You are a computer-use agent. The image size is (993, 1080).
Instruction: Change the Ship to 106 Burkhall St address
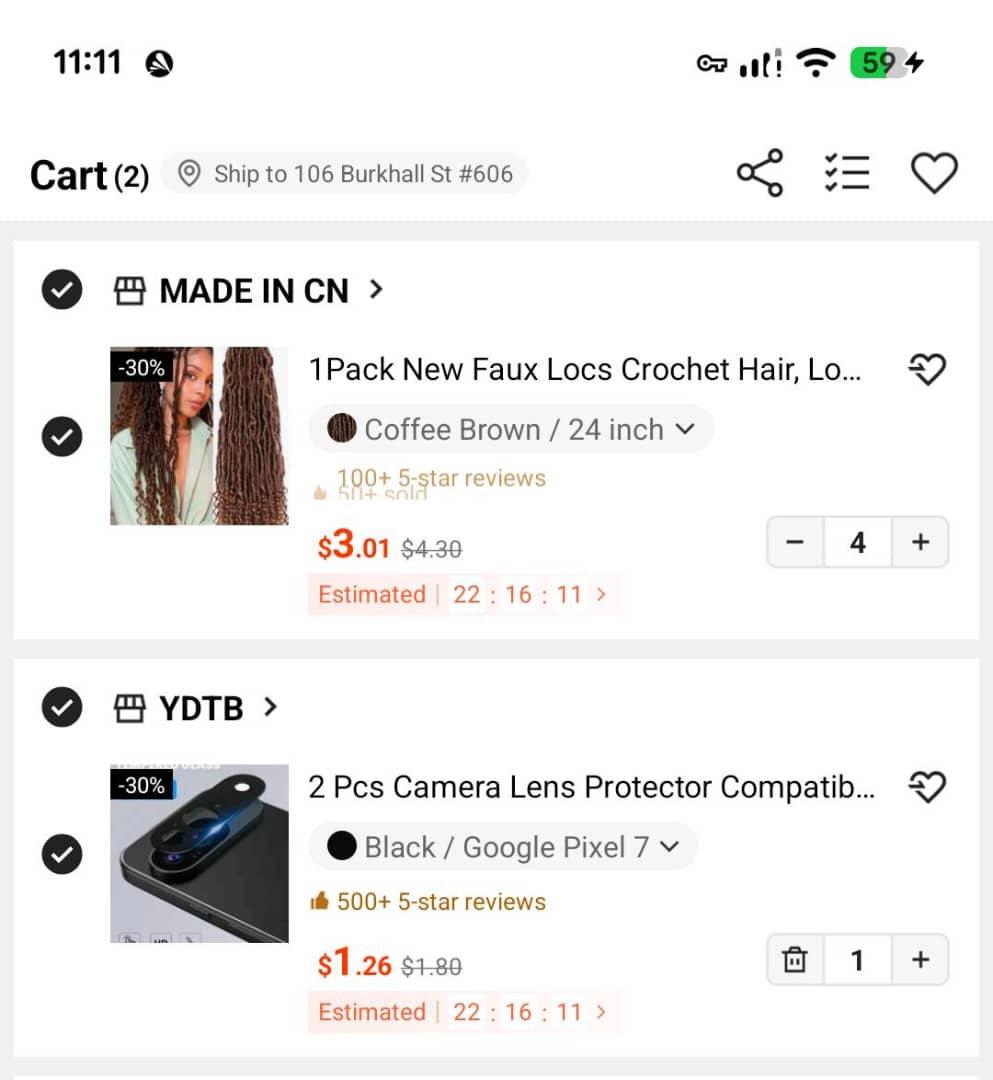344,174
